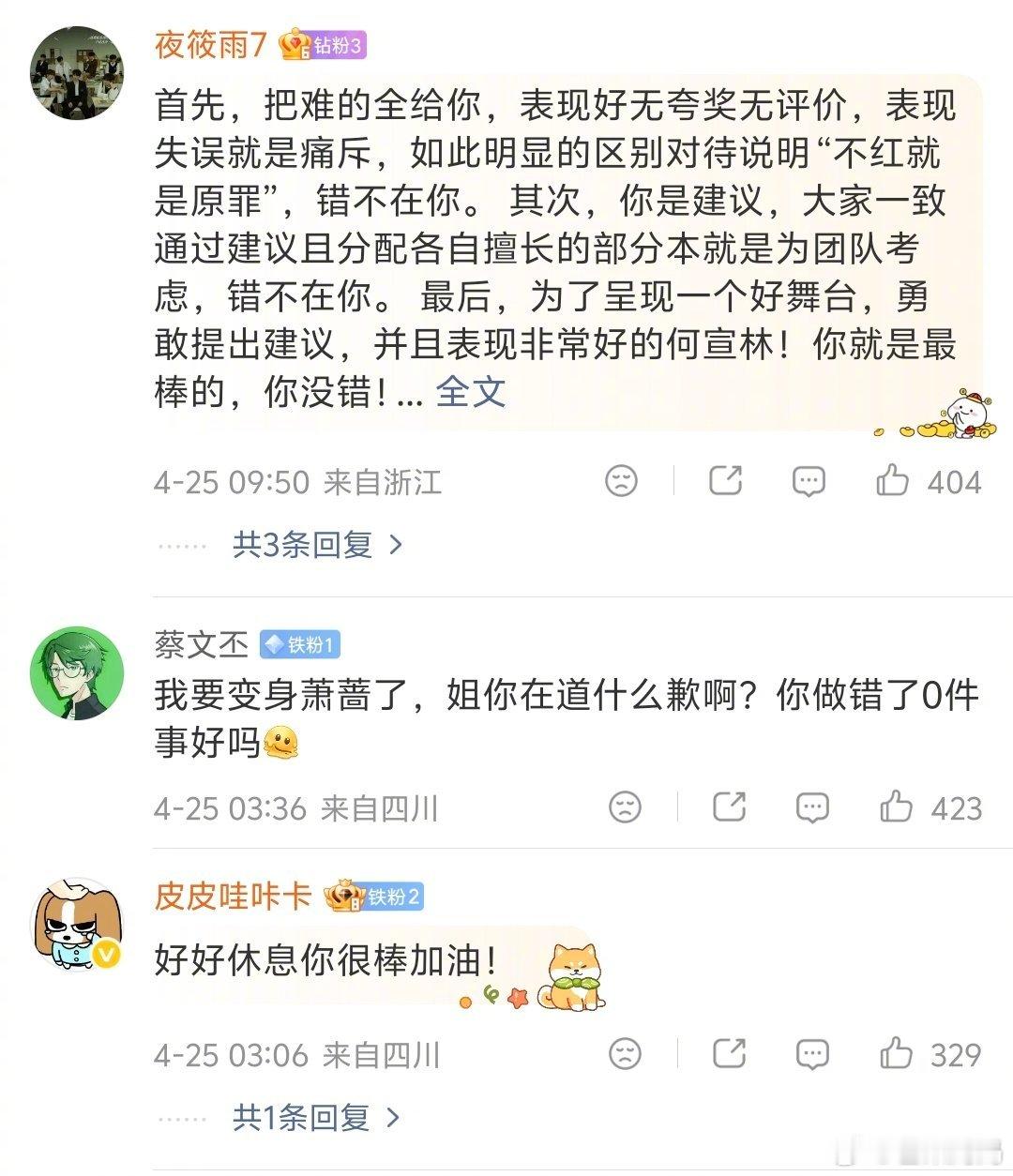The width and height of the screenshot is (1013, 1176).
Task: Click the dislike face icon on 夜筱雨7's comment
Action: 620,481
